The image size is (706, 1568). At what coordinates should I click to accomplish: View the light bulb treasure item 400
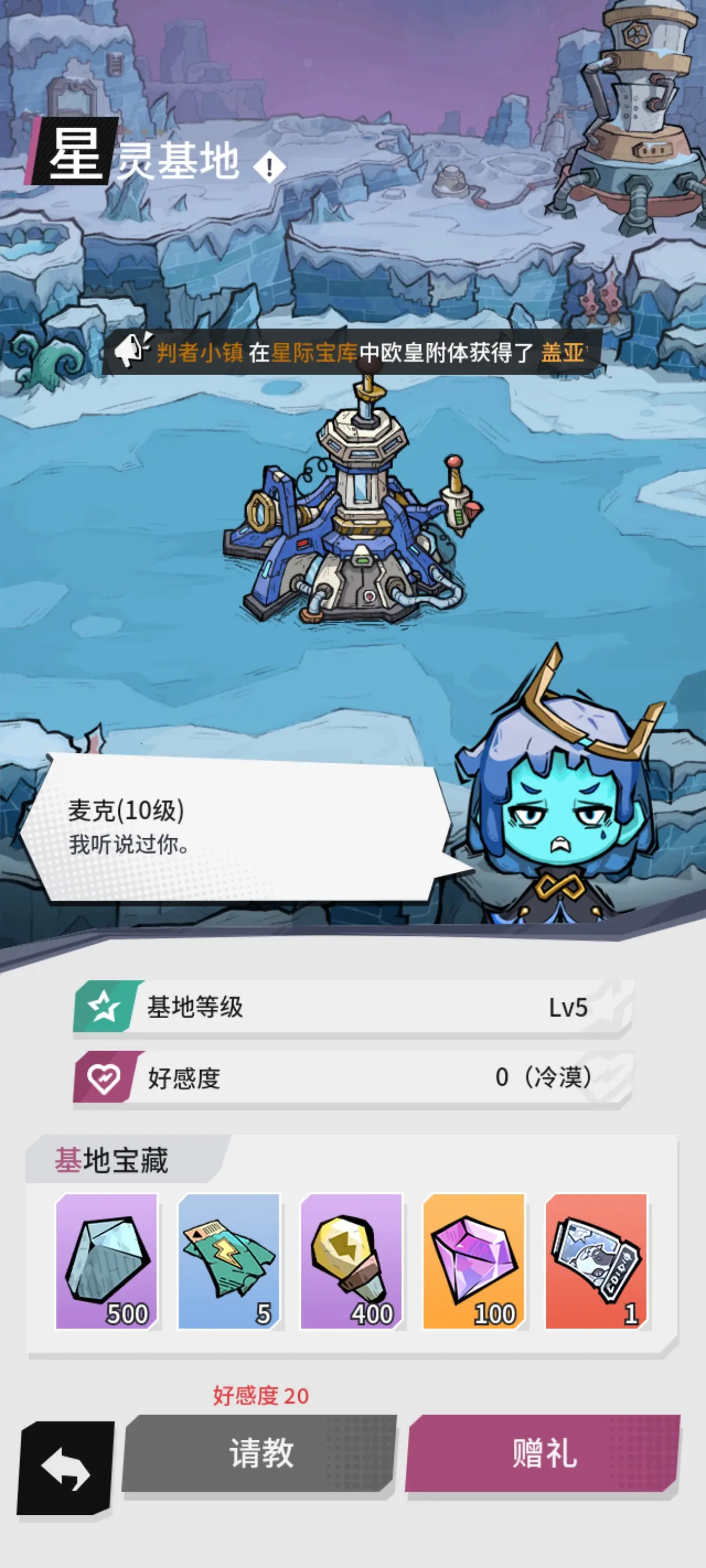coord(351,1262)
